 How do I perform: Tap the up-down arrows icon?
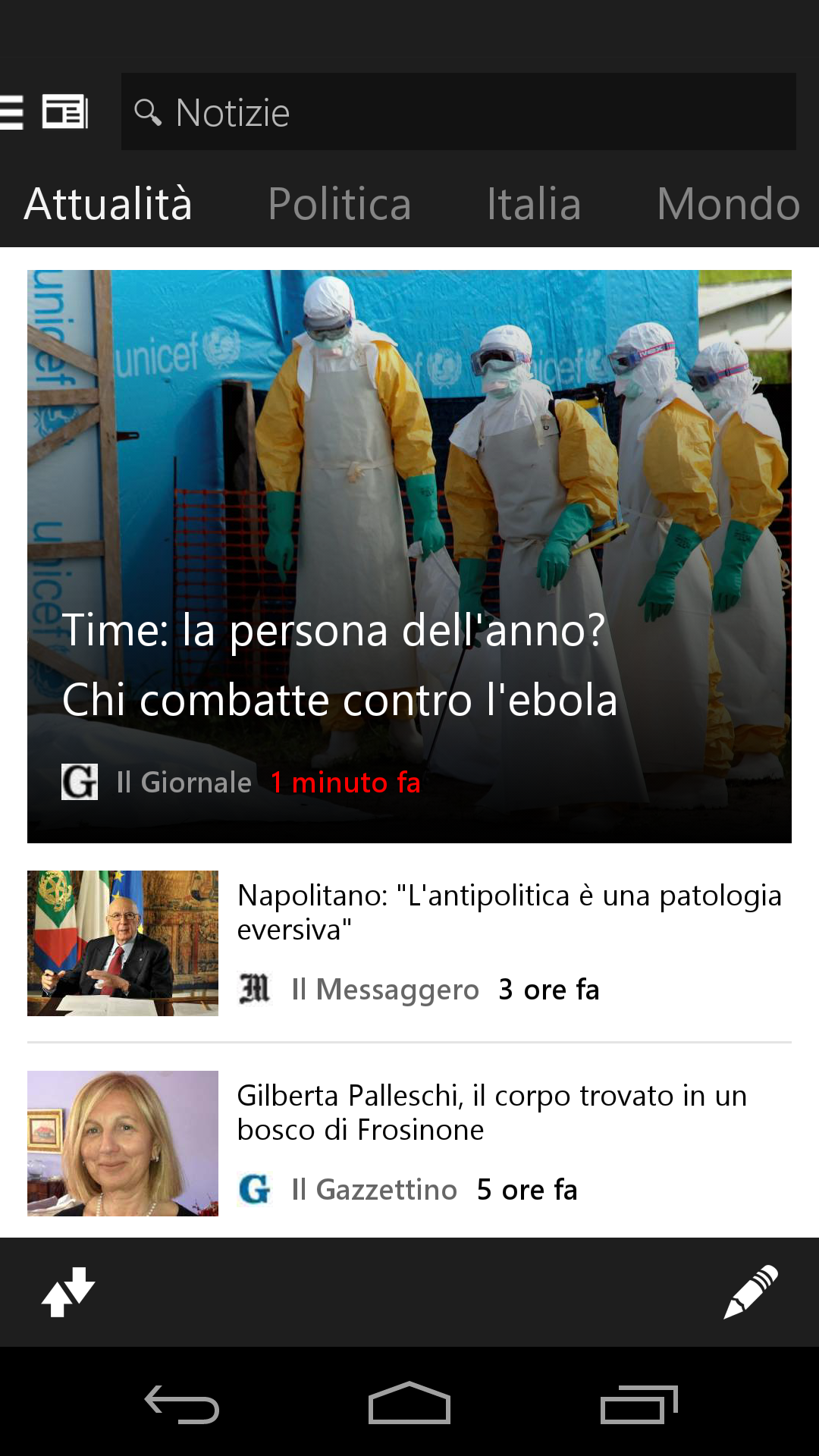68,1291
